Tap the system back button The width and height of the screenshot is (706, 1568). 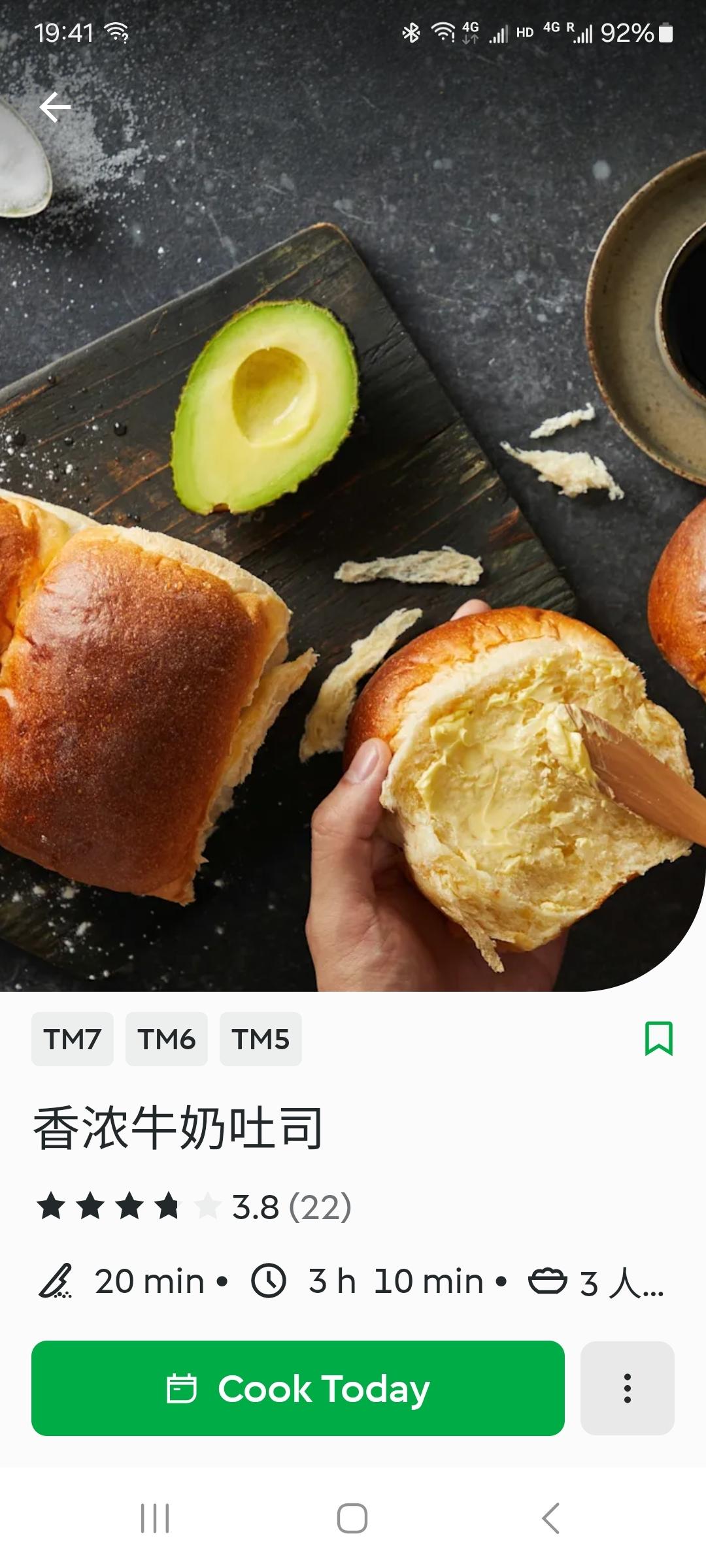550,1518
